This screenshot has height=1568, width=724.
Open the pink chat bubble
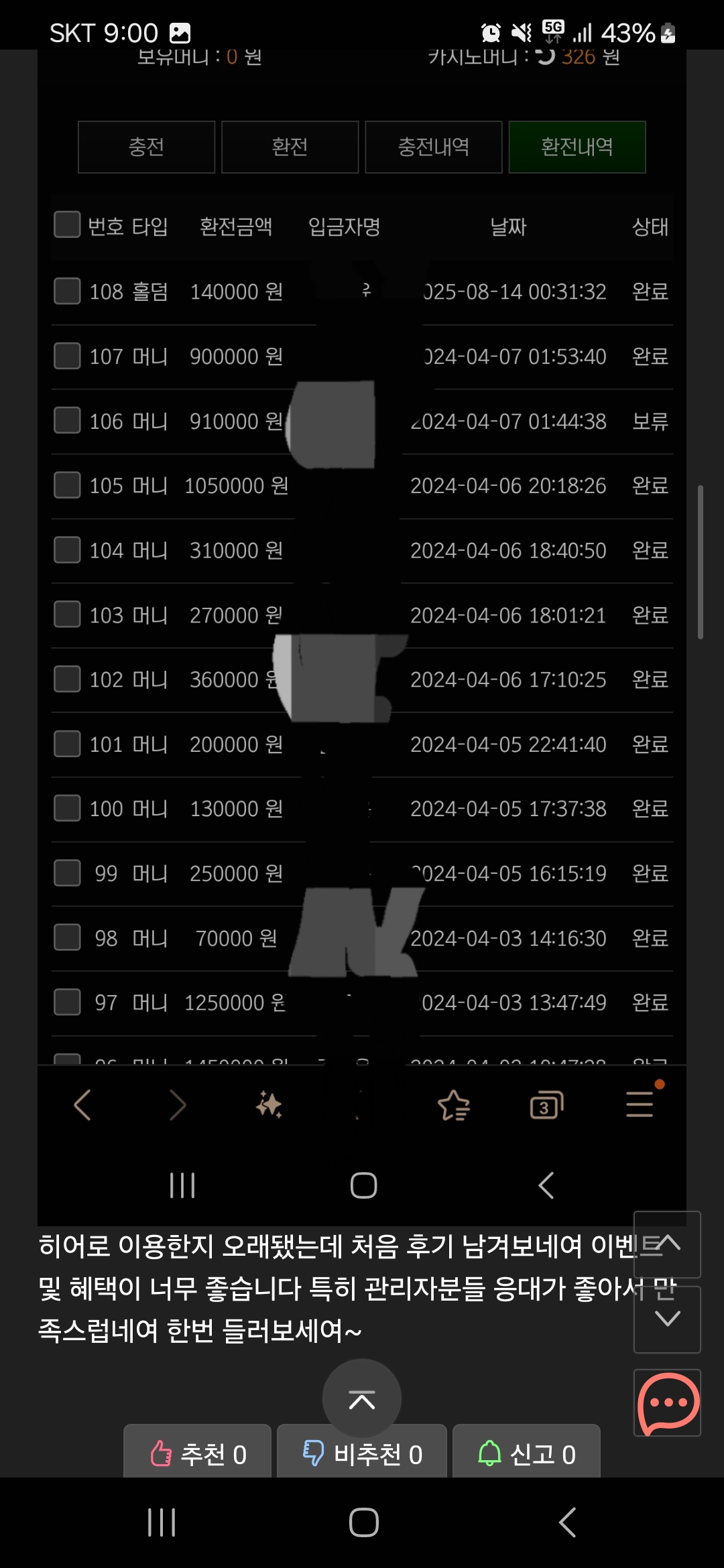pos(668,1402)
